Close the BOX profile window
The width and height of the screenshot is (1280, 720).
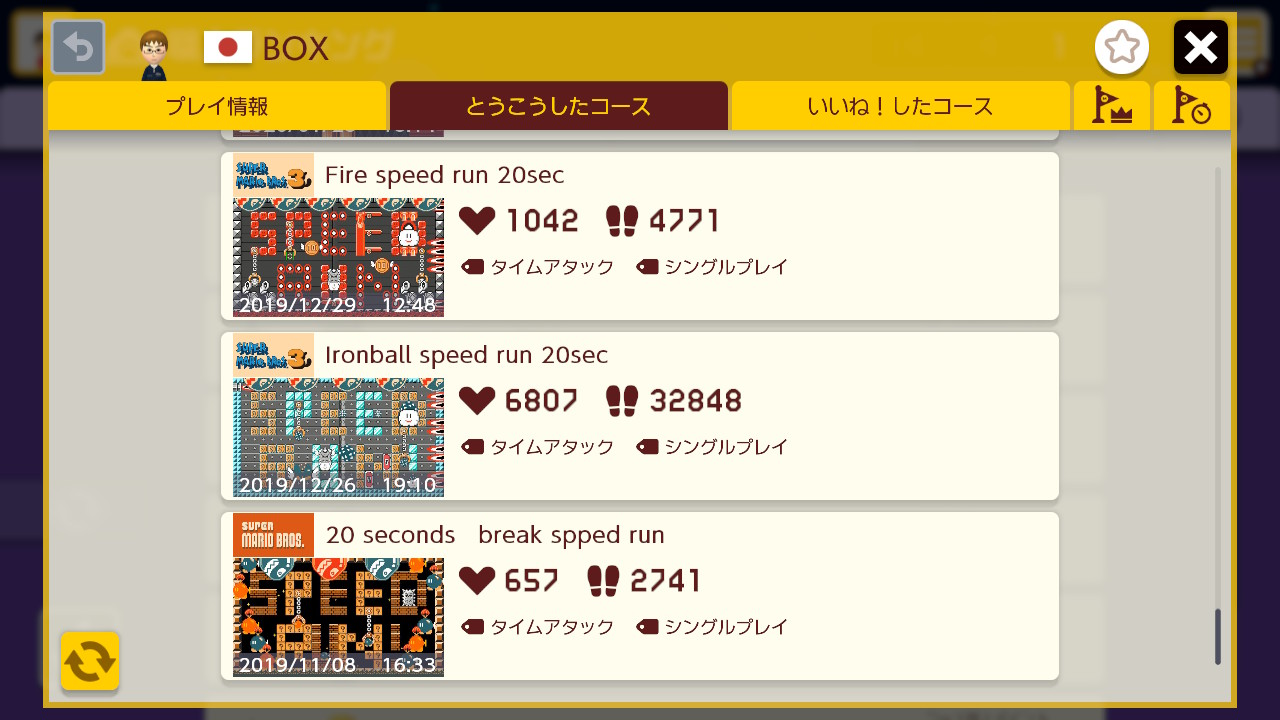(1200, 47)
